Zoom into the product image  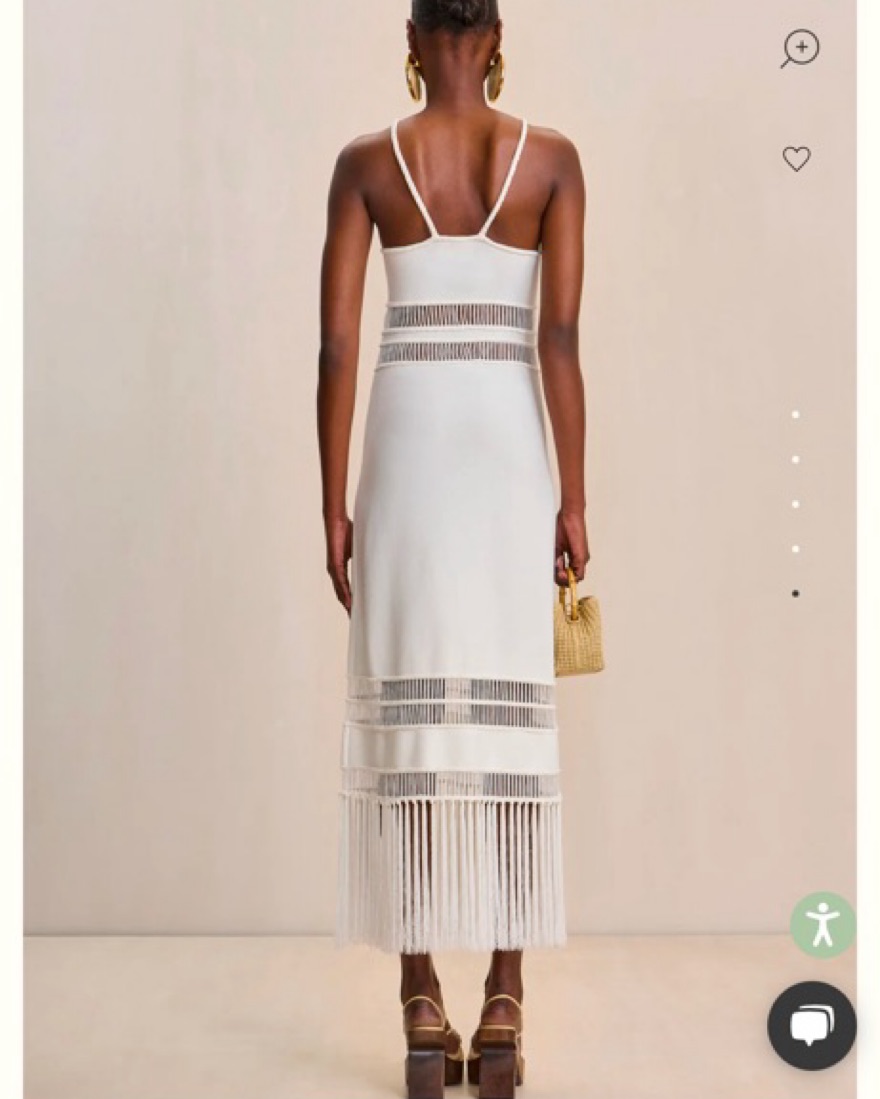pos(800,48)
